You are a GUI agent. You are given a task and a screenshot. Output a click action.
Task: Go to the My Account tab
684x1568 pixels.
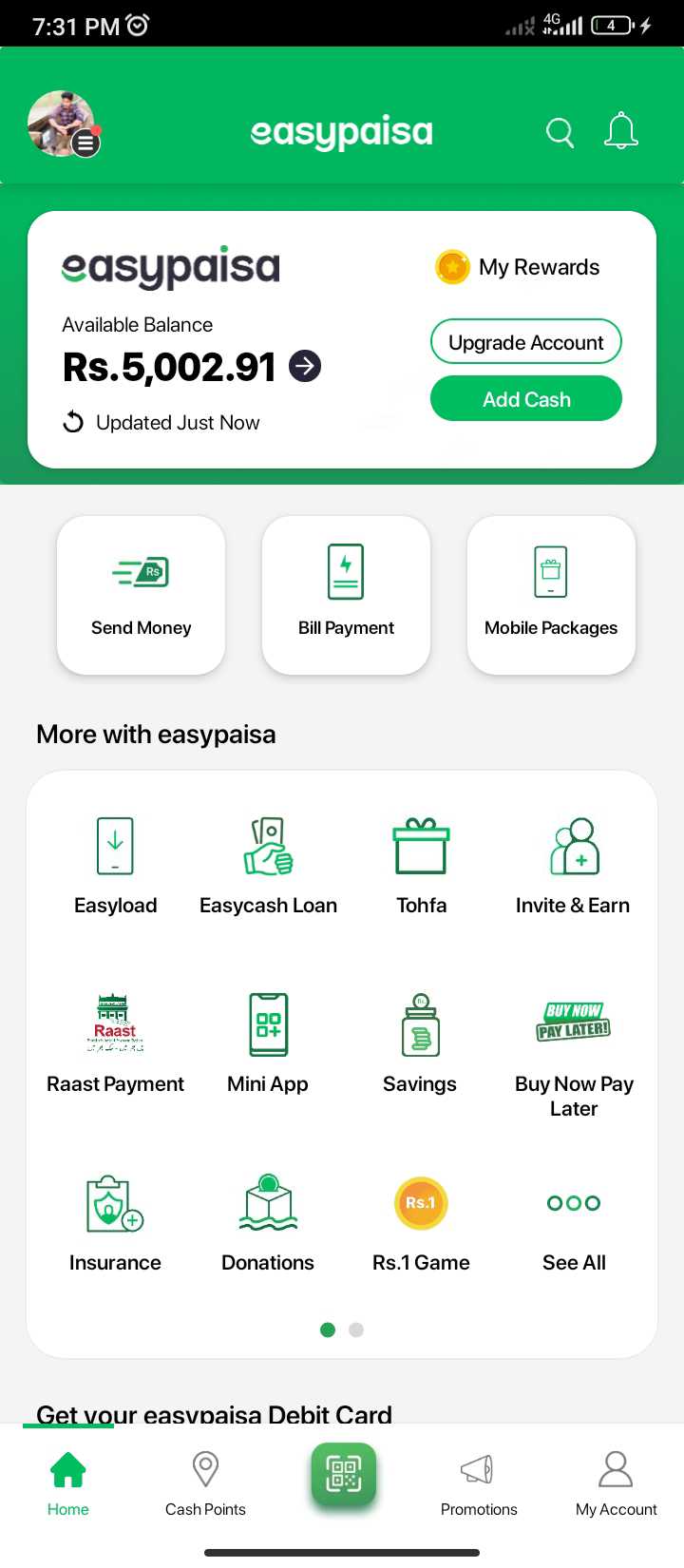click(x=616, y=1484)
